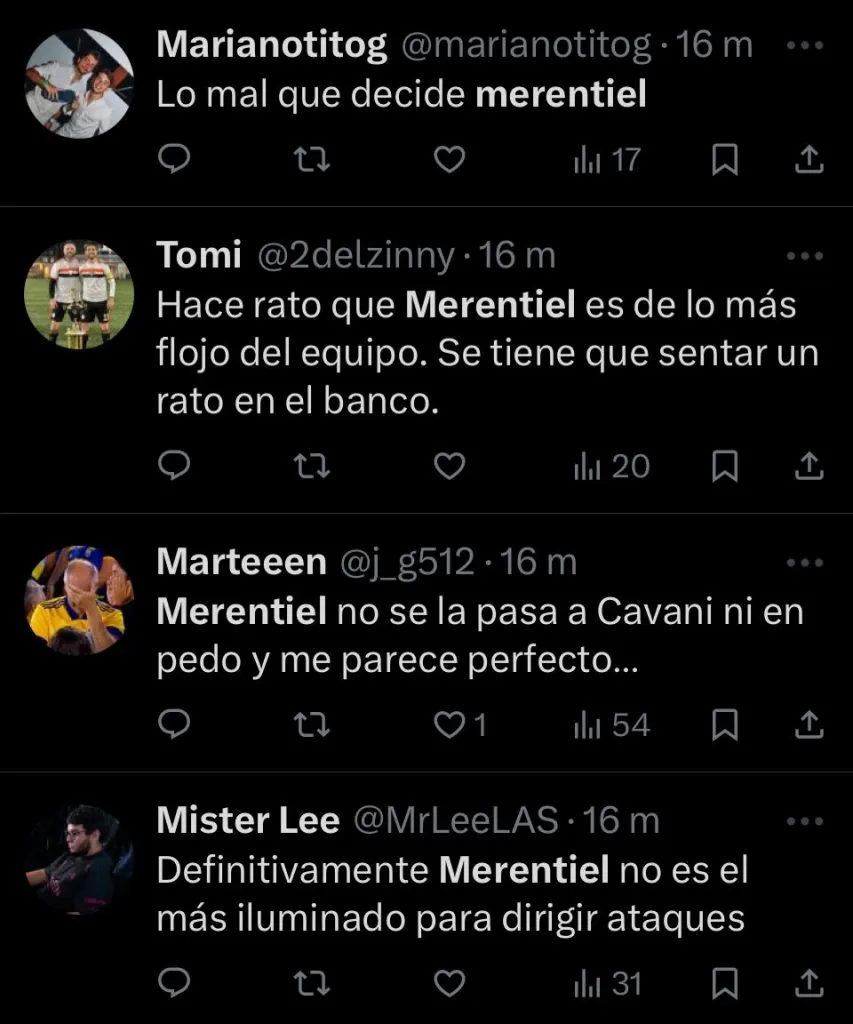Bookmark Mister Lee's tweet
853x1024 pixels.
(725, 983)
